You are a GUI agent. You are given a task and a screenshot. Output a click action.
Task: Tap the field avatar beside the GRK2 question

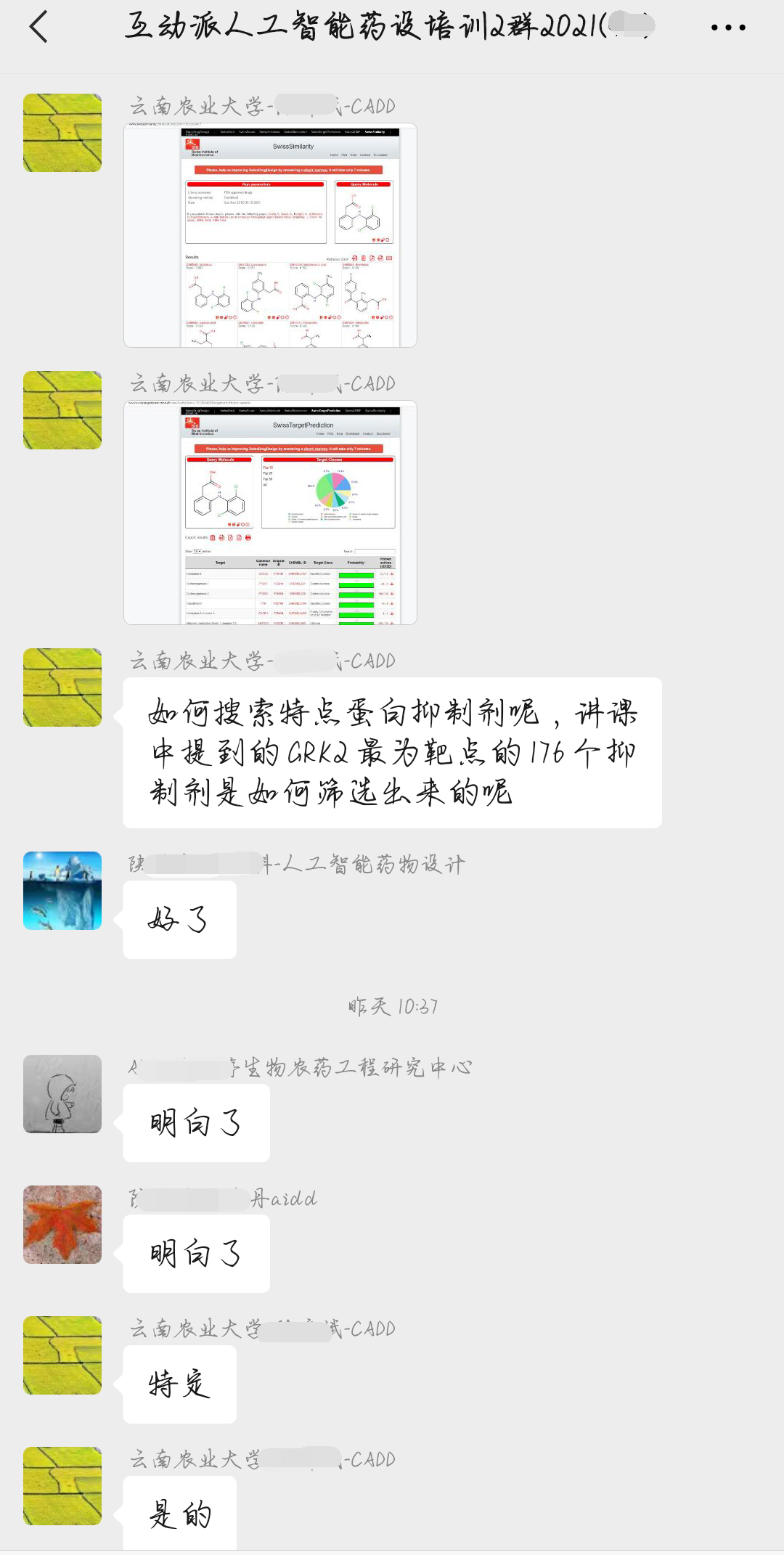click(x=62, y=687)
